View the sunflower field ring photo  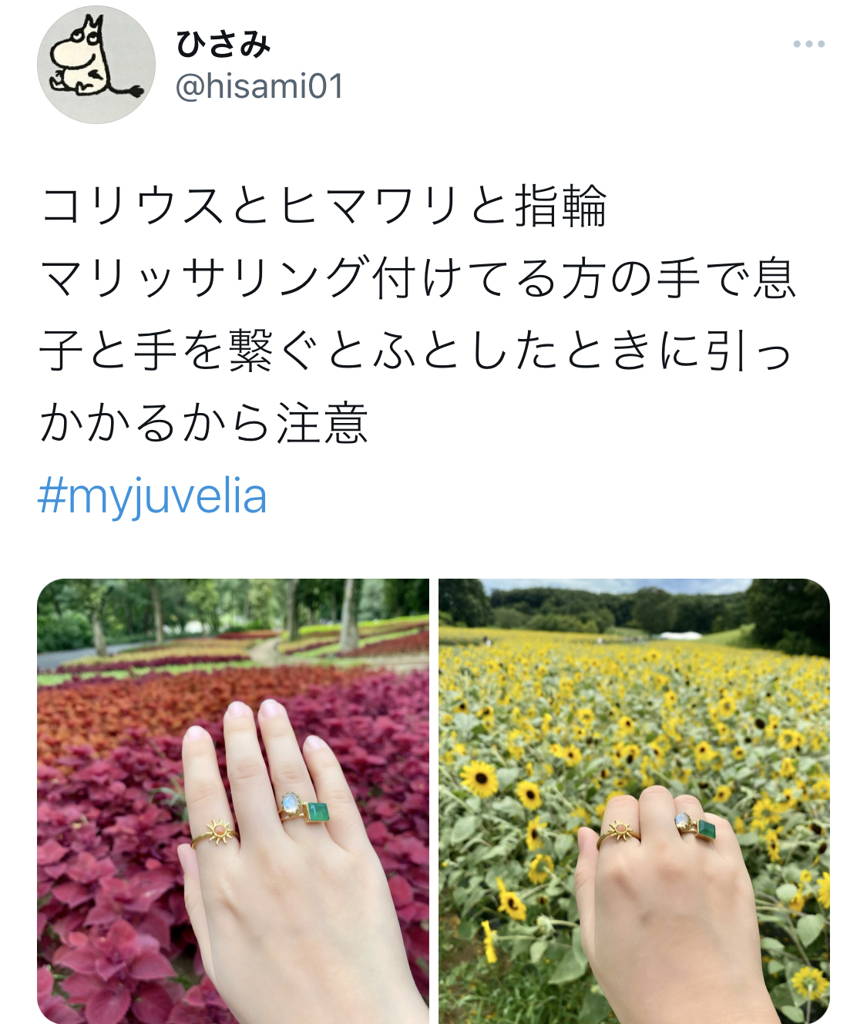coord(634,800)
